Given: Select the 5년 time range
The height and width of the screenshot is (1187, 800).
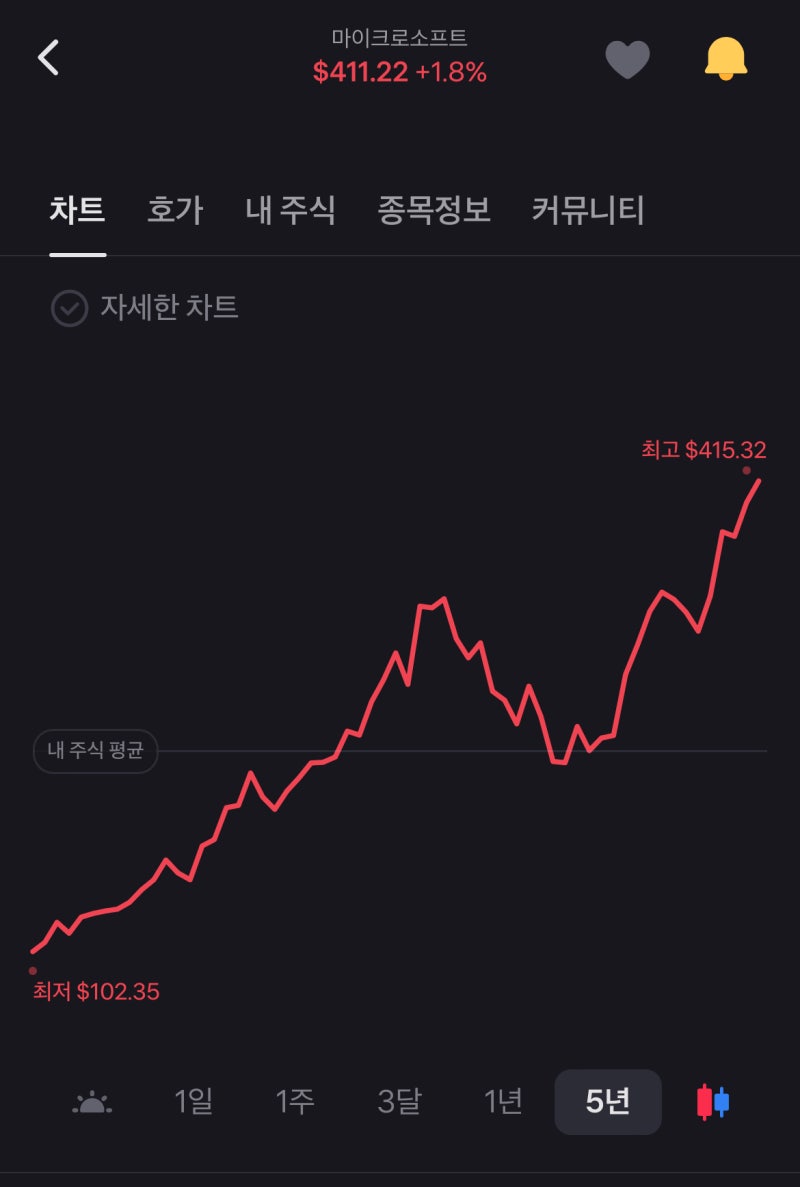Looking at the screenshot, I should [x=607, y=1102].
